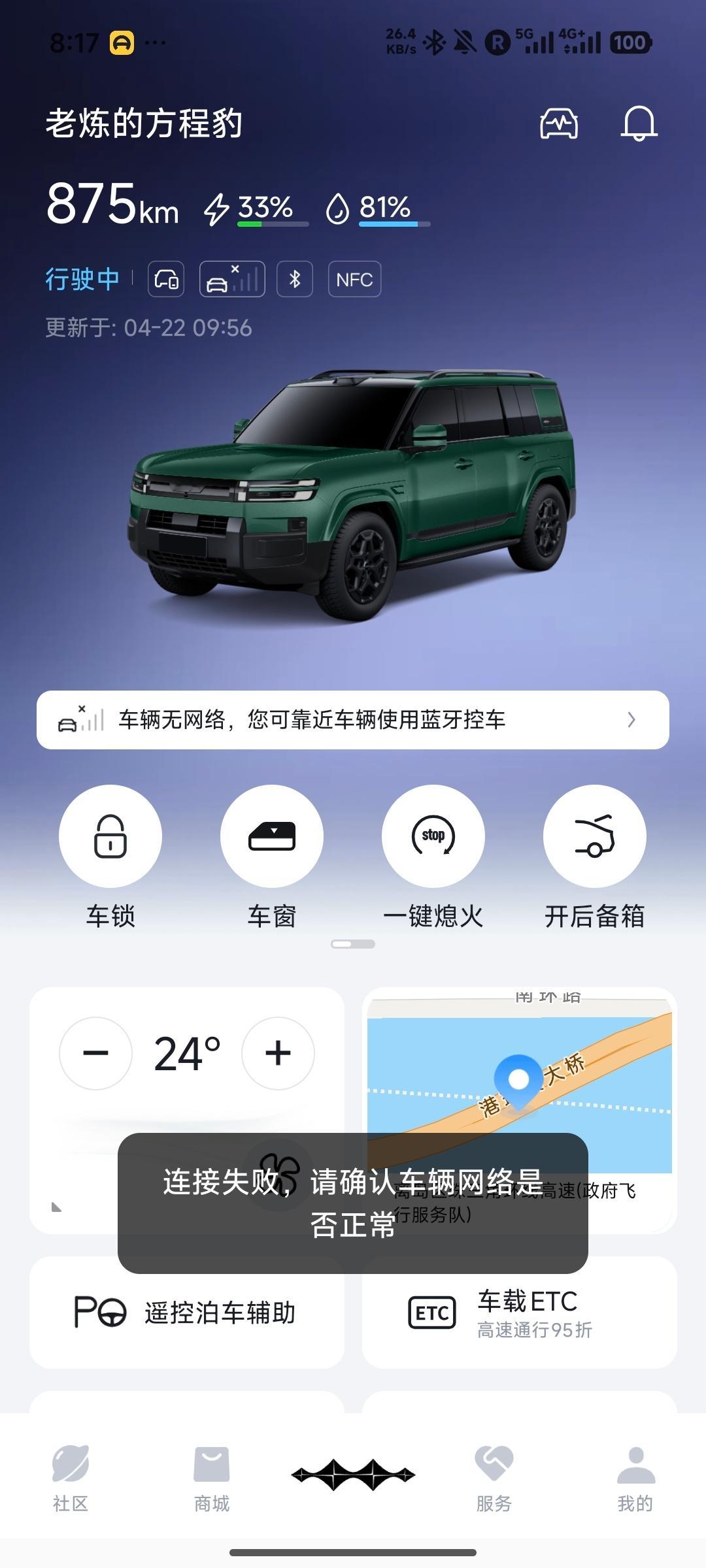
Task: Select the NFC status badge
Action: [354, 280]
